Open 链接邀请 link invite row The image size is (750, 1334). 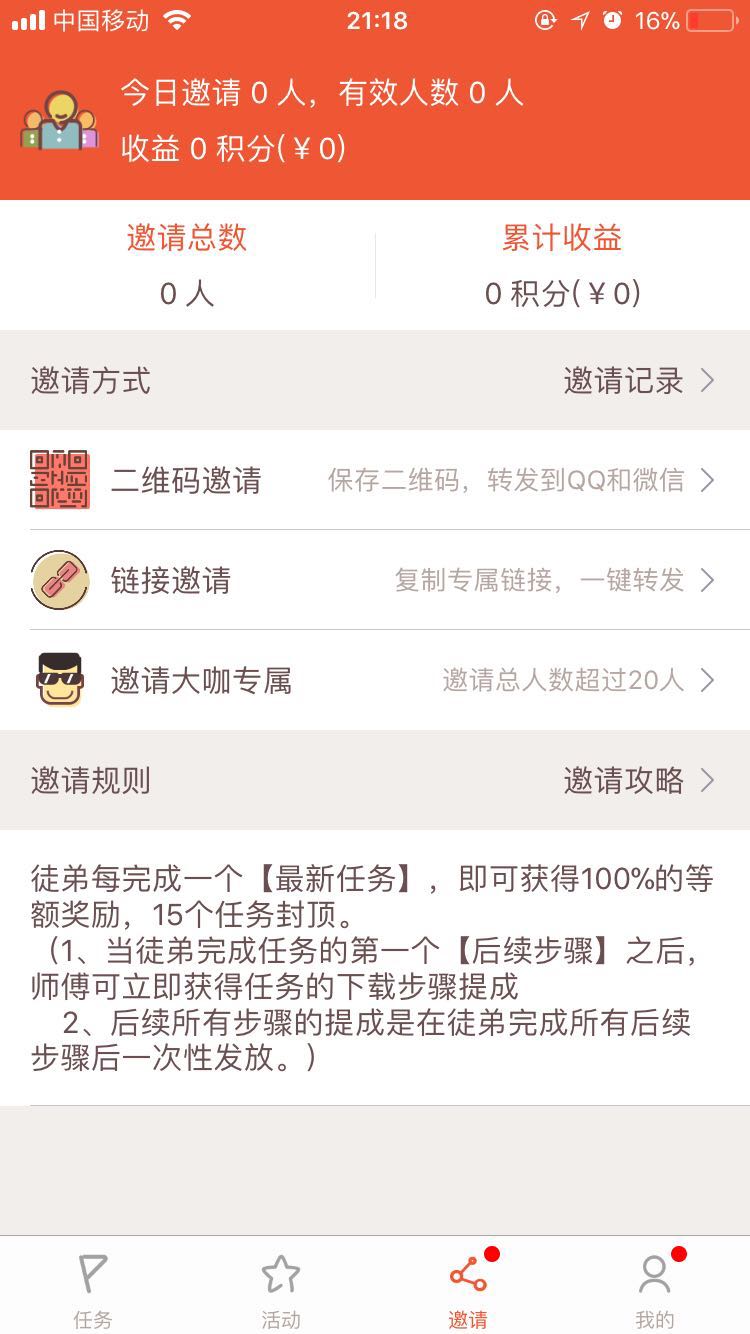click(x=375, y=580)
